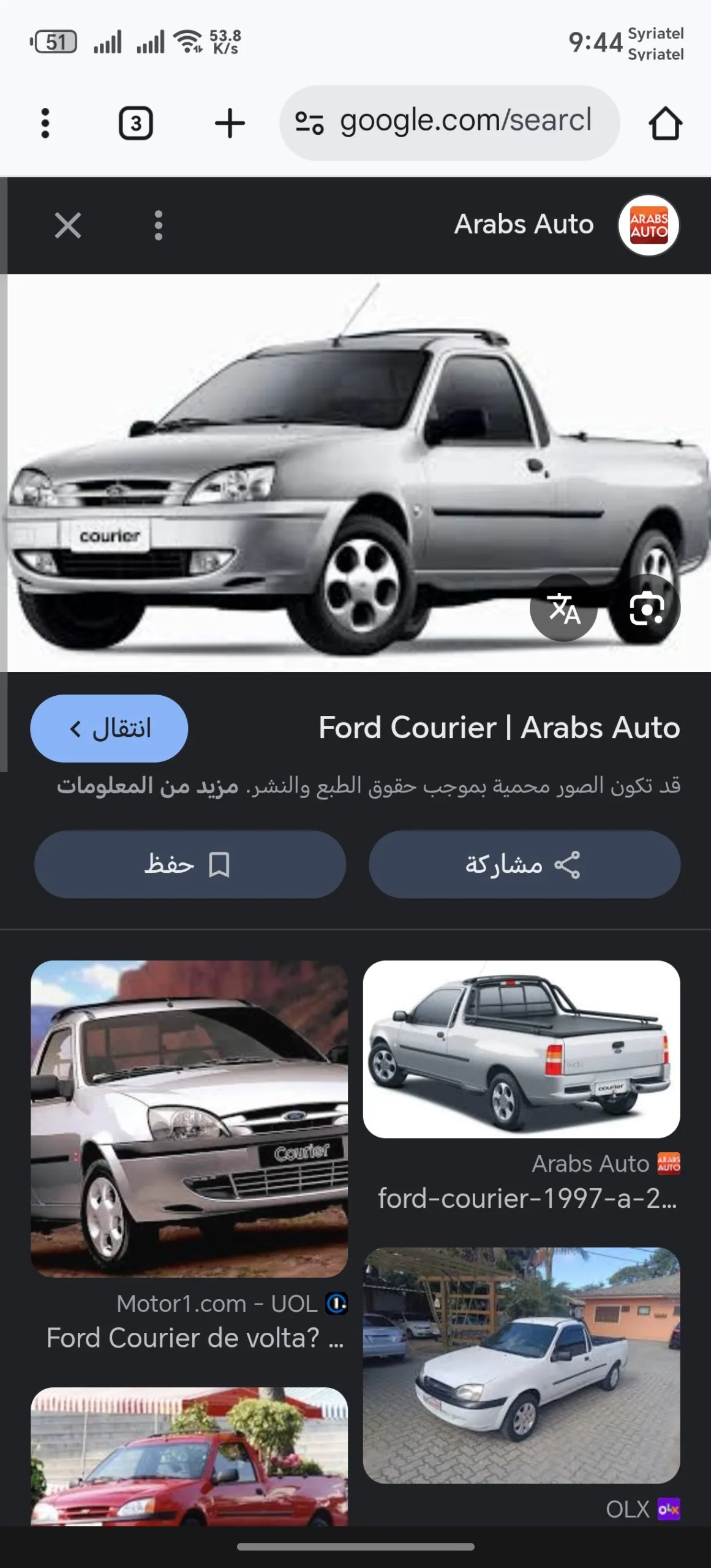Tap the انتقال visit button
The image size is (711, 1568).
pyautogui.click(x=108, y=729)
